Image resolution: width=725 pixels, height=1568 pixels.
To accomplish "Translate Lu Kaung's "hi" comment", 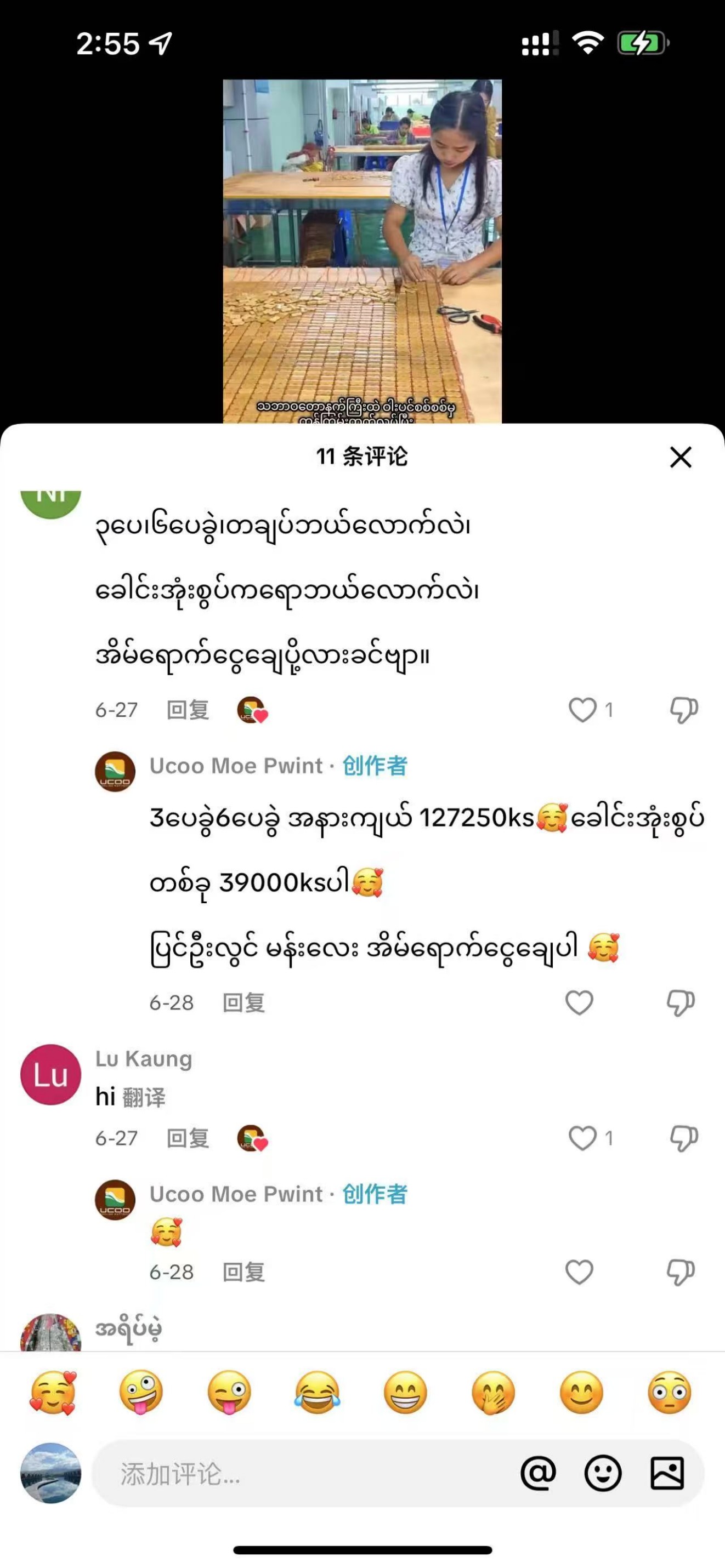I will coord(144,1097).
